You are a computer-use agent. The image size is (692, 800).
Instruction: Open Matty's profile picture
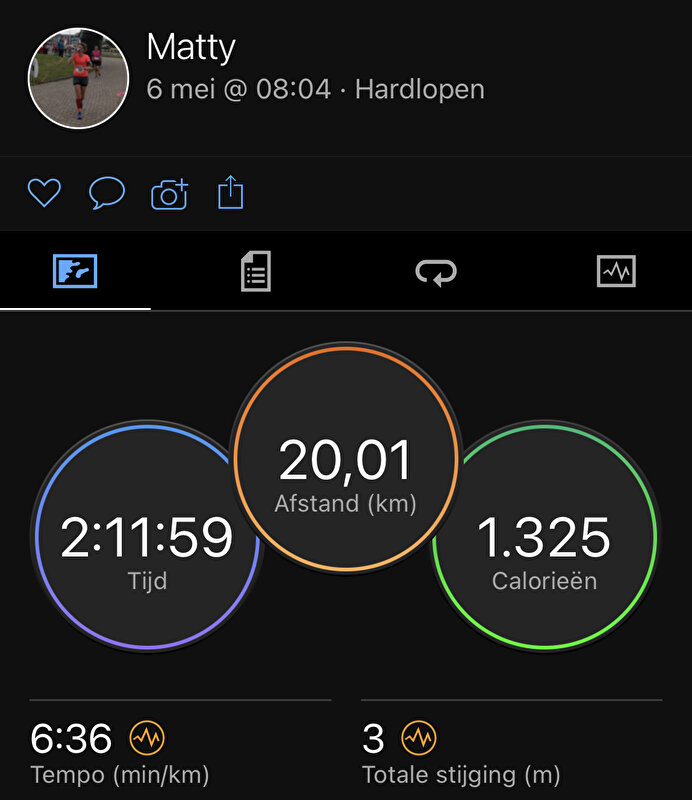(79, 78)
